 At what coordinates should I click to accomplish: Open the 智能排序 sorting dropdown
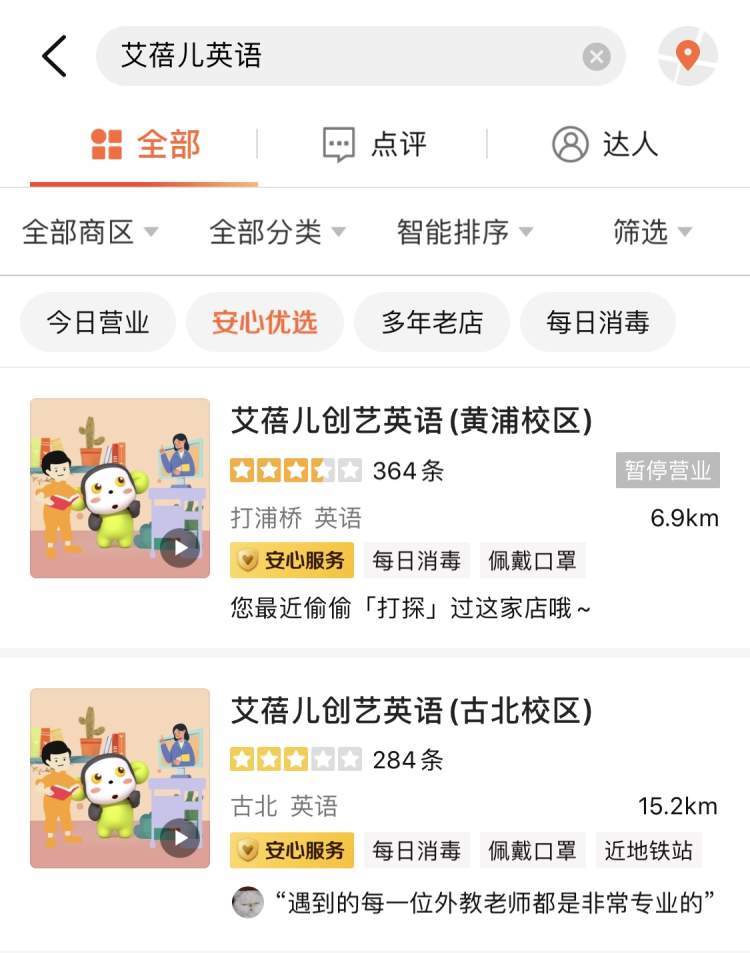pyautogui.click(x=465, y=232)
